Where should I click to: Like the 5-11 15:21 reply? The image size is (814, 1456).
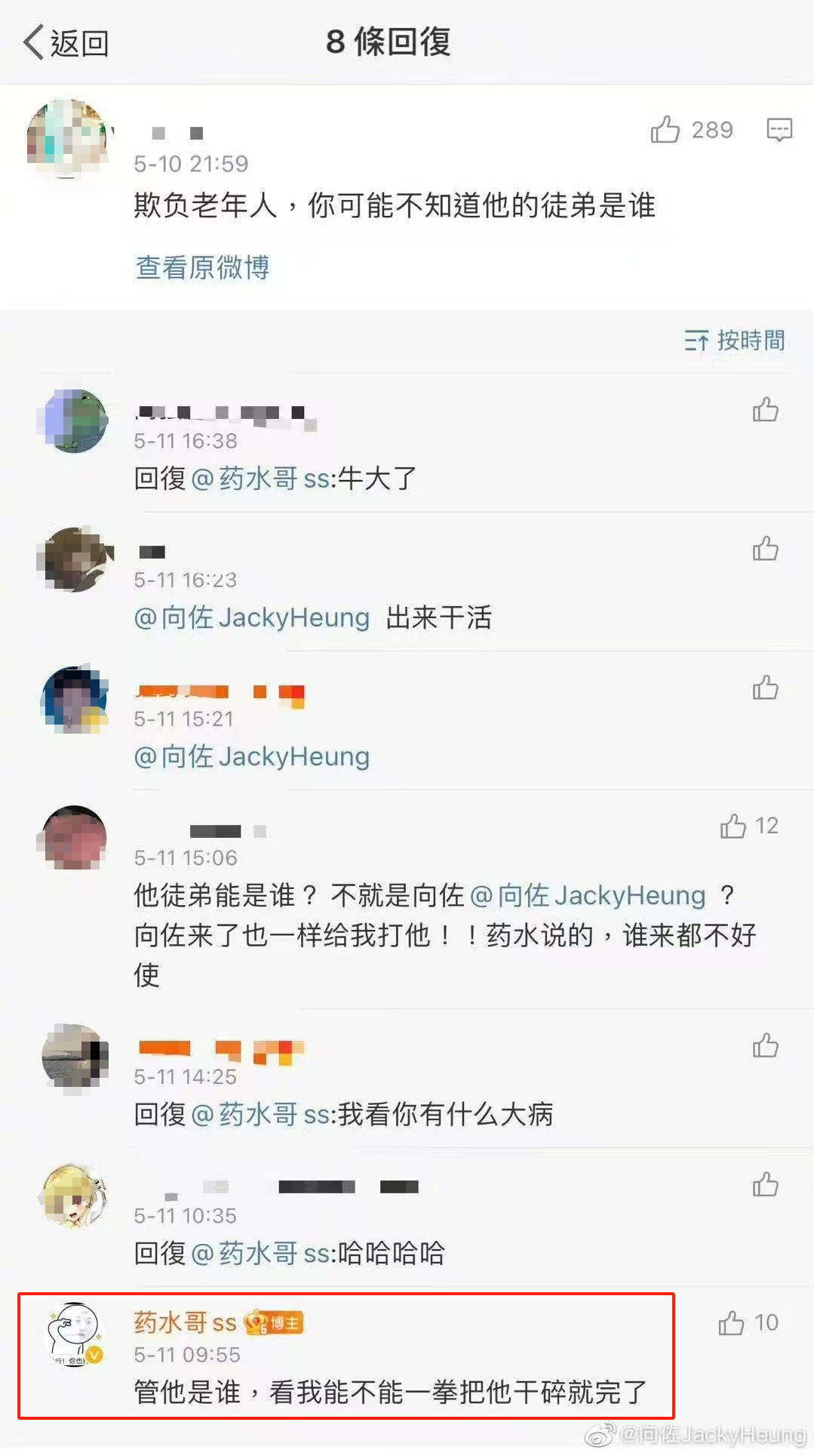click(x=765, y=688)
